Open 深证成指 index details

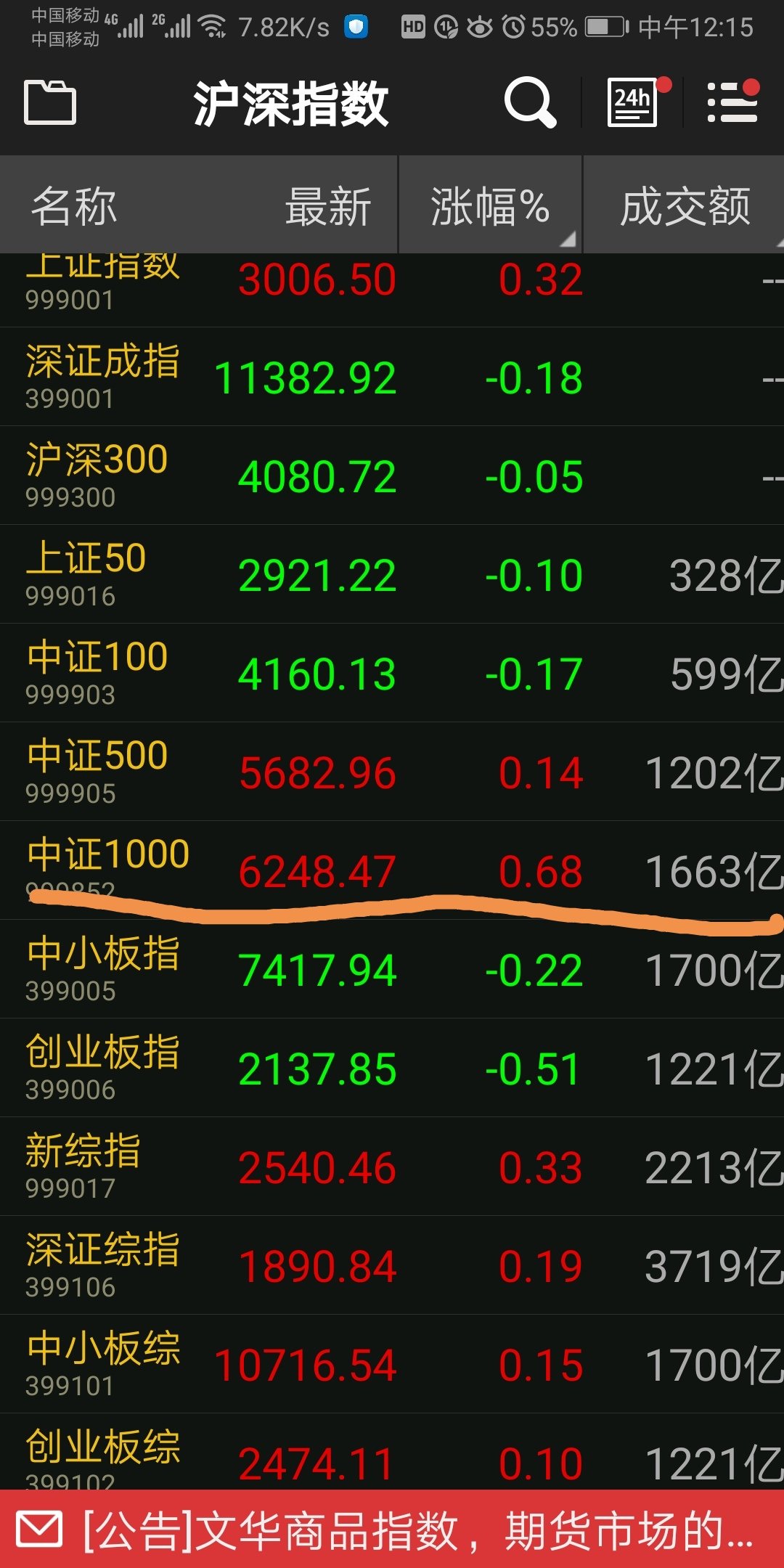tap(392, 377)
